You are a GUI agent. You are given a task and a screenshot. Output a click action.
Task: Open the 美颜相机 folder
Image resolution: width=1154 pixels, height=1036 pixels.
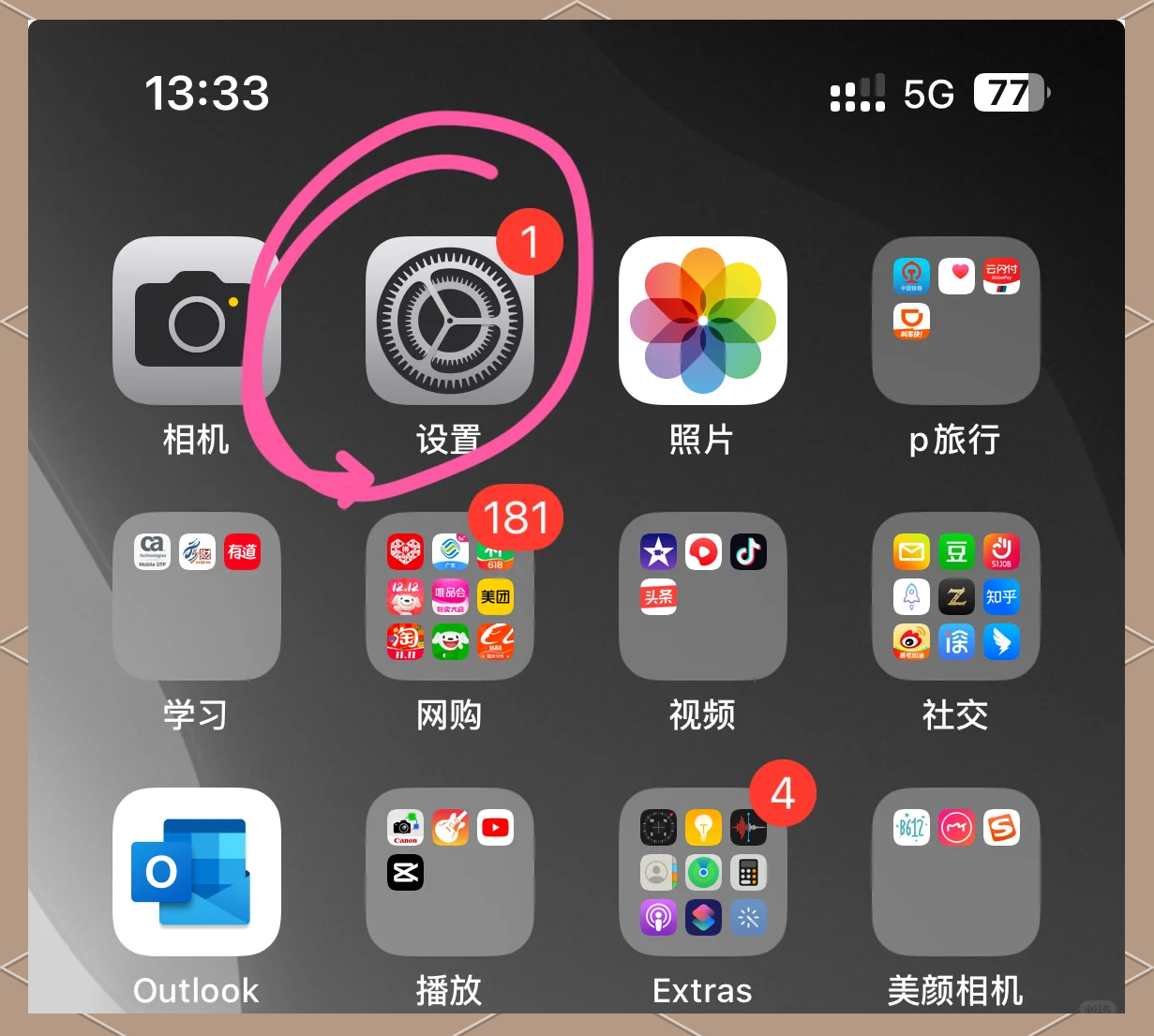(955, 872)
